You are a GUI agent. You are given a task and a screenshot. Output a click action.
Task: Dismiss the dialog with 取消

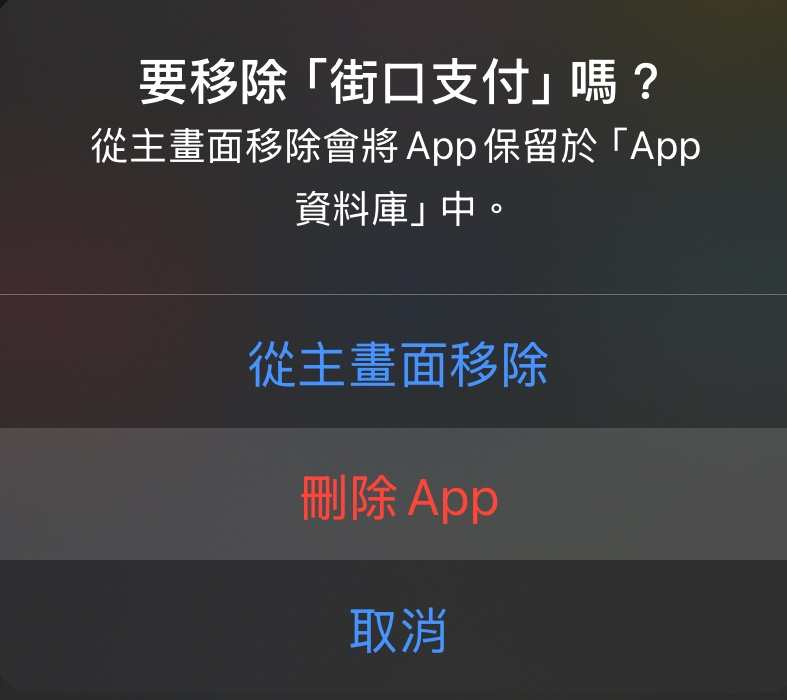click(x=398, y=630)
